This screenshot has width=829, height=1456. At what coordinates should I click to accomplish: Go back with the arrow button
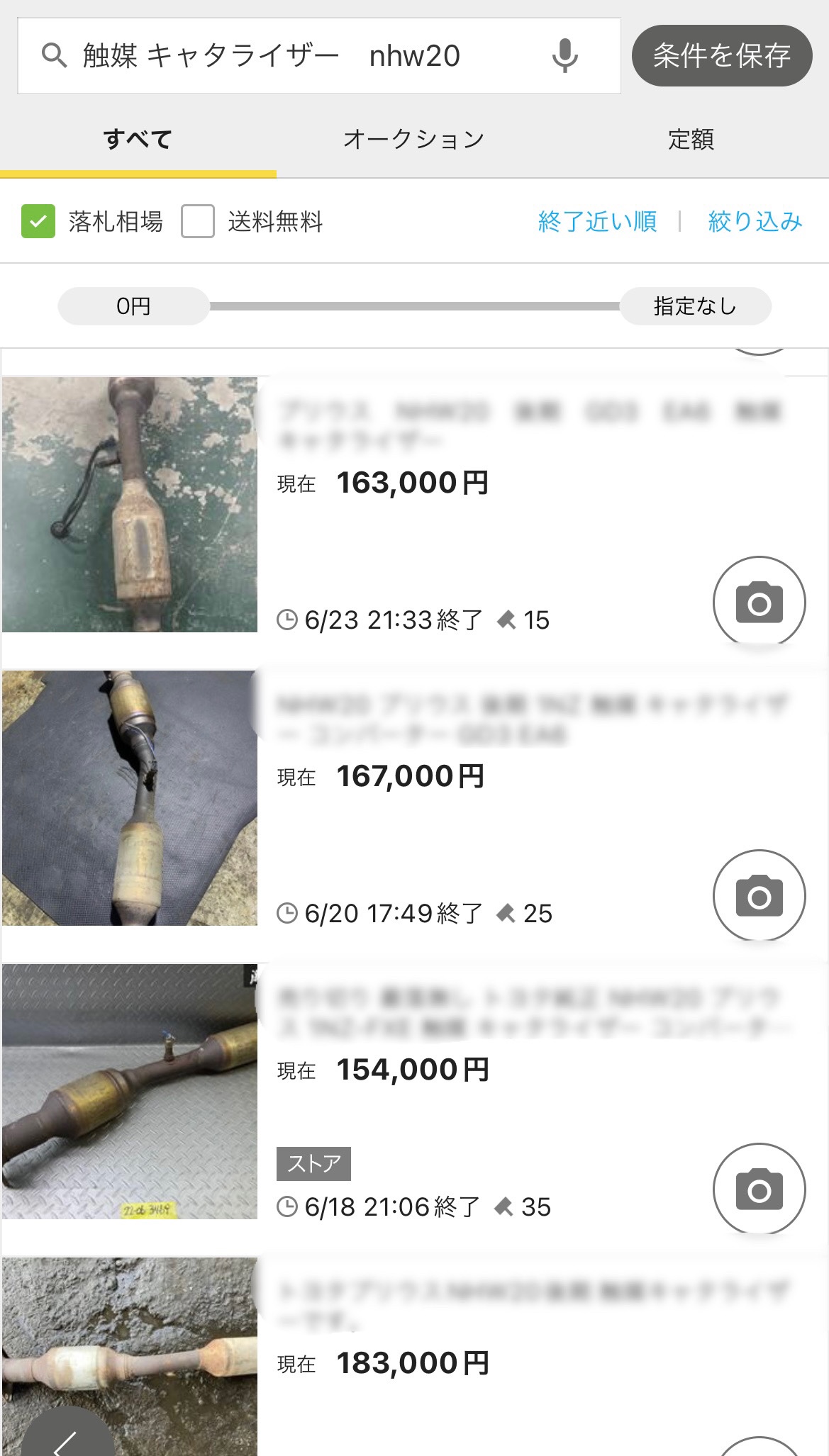pos(67,1439)
